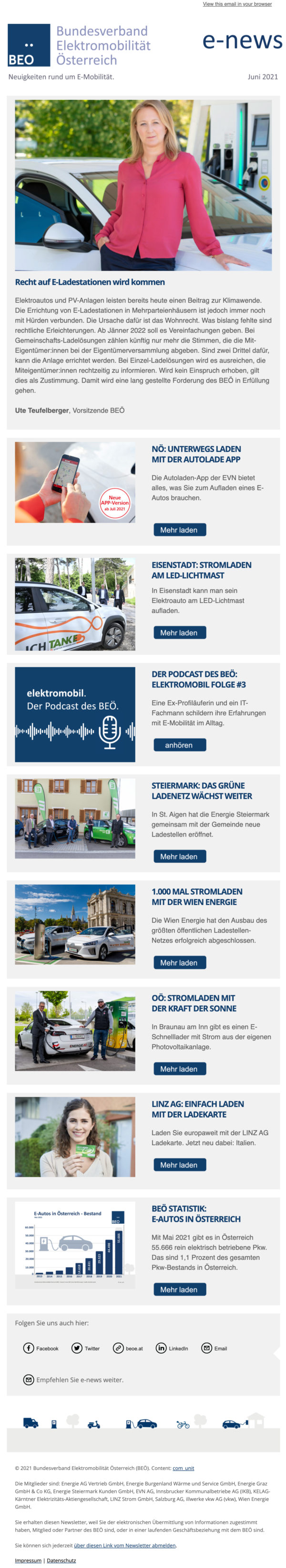Tap 'Mehr laden' for Eisenstadt LED-Lichtmast article
The height and width of the screenshot is (1568, 286).
179,632
